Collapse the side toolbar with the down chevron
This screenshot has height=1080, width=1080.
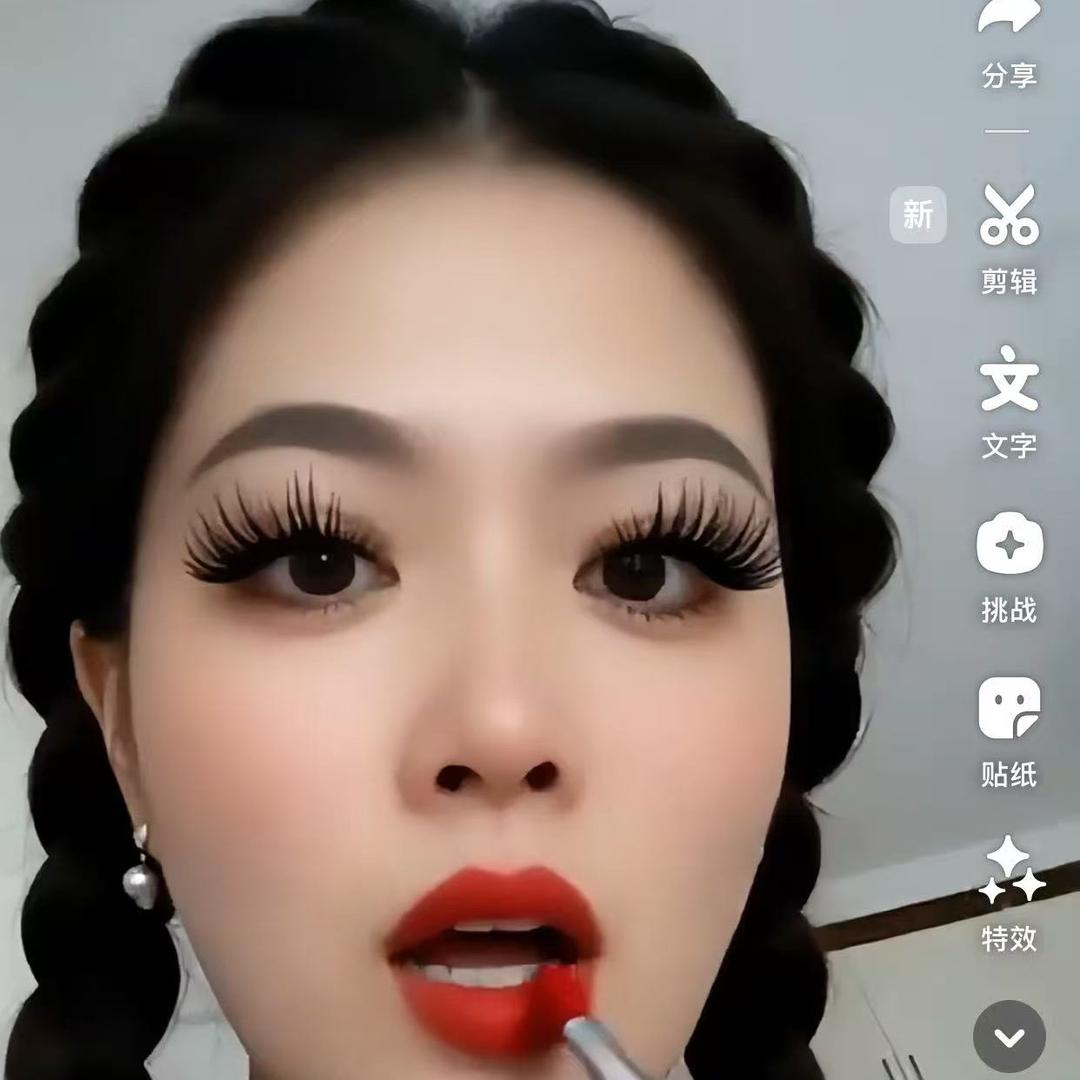tap(1009, 1036)
